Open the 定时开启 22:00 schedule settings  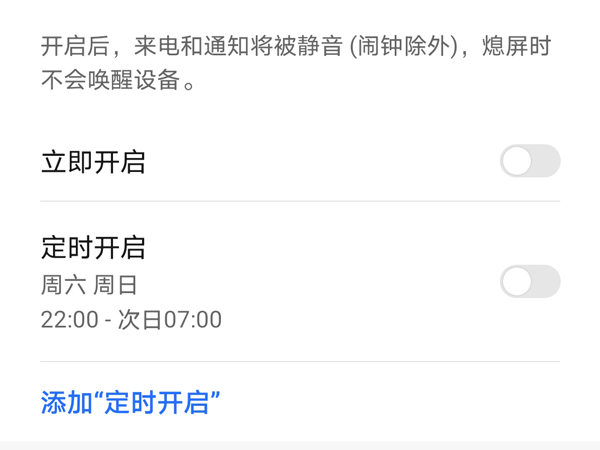(x=200, y=283)
